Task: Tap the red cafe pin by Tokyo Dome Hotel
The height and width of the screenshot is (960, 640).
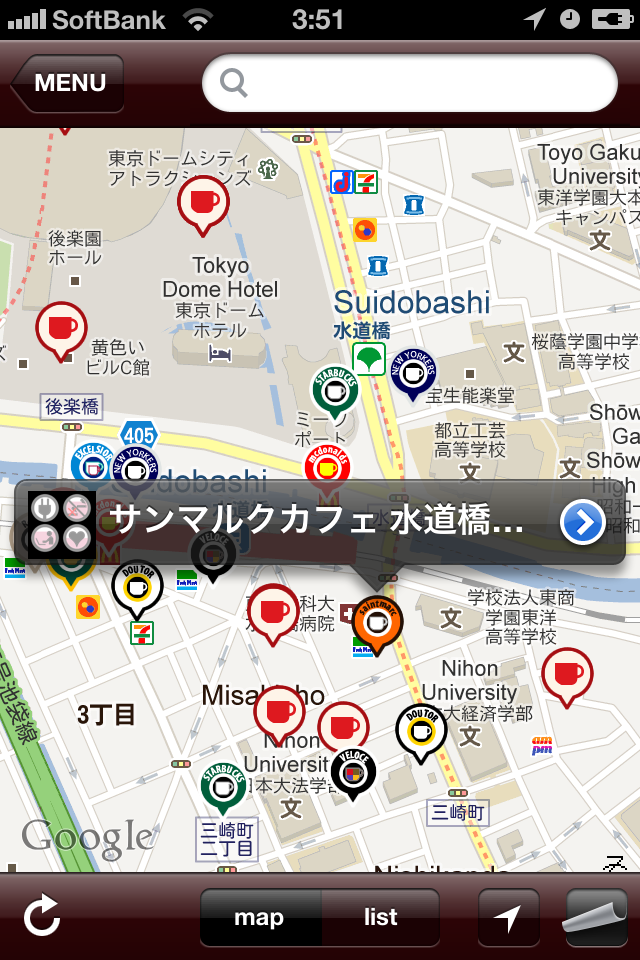Action: 203,201
